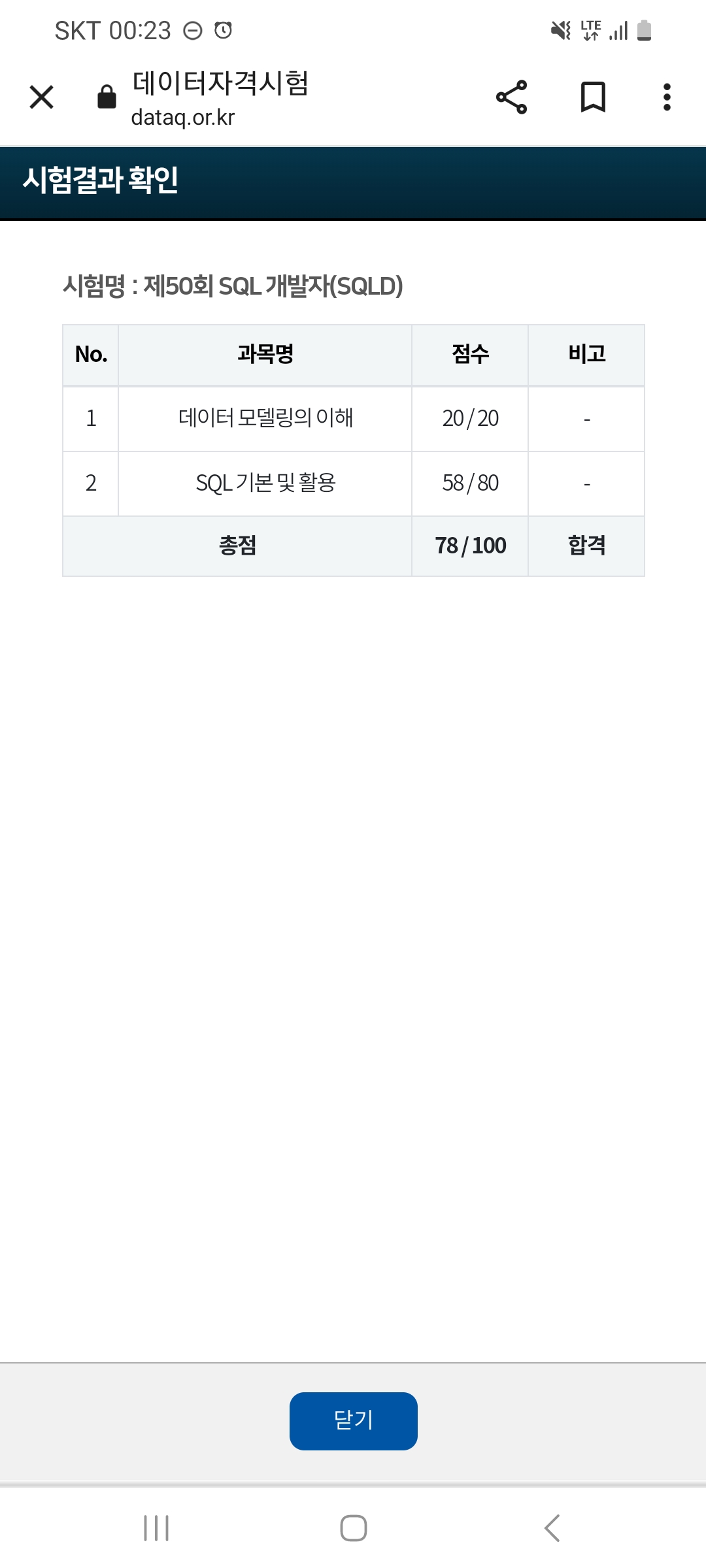Viewport: 706px width, 1568px height.
Task: Tap the 닫기 button to close results
Action: click(x=353, y=1421)
